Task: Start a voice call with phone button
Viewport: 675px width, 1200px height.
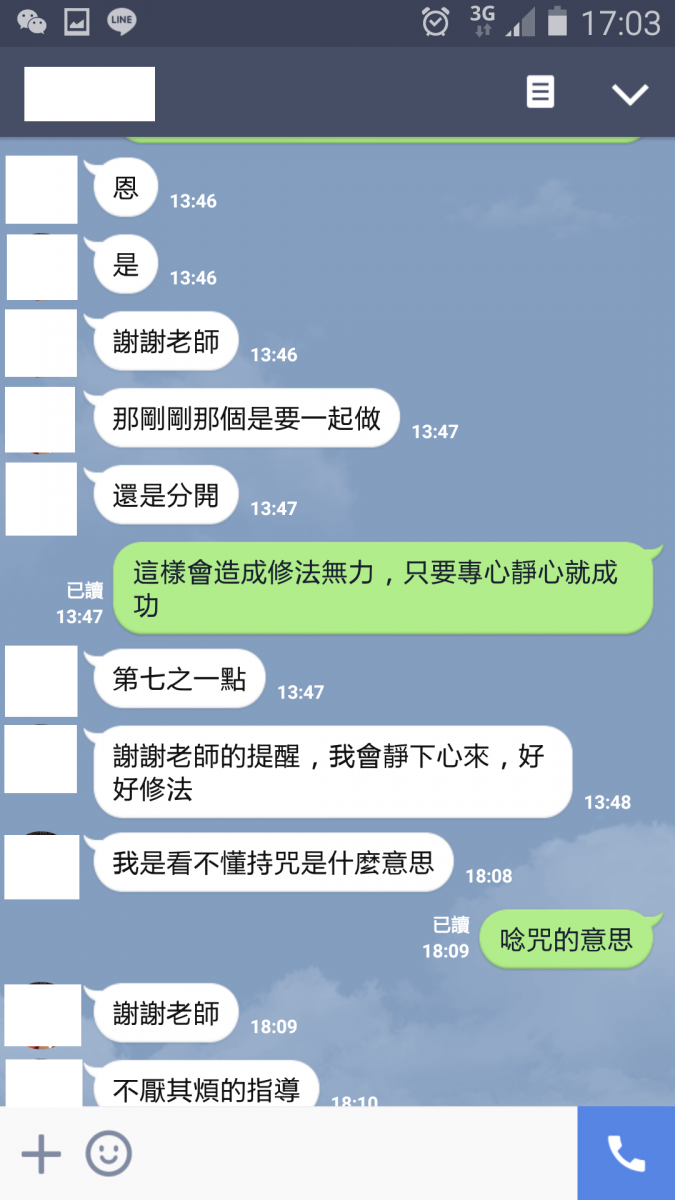Action: point(626,1154)
